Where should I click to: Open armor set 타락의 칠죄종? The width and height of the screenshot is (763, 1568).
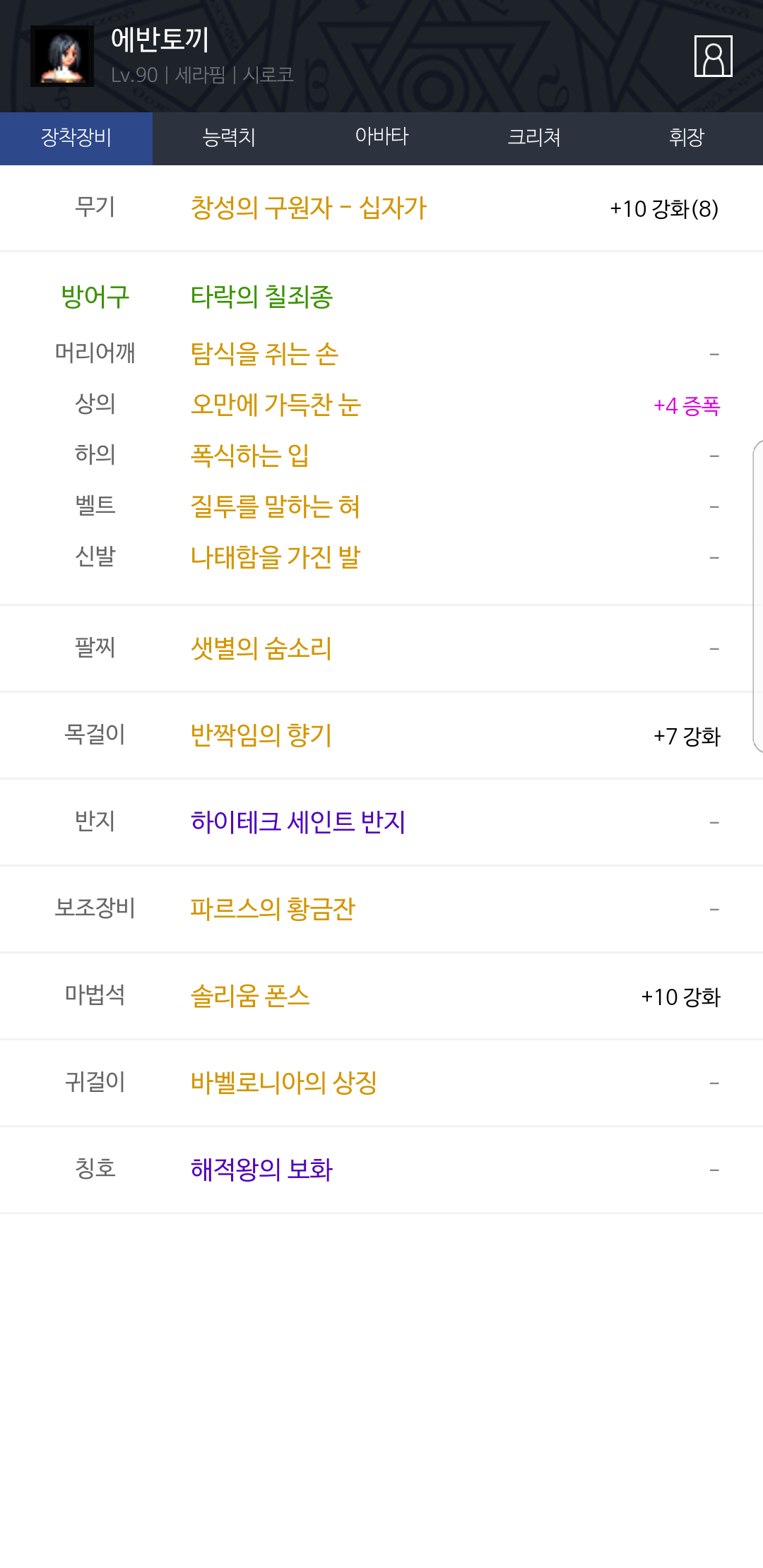(x=261, y=297)
